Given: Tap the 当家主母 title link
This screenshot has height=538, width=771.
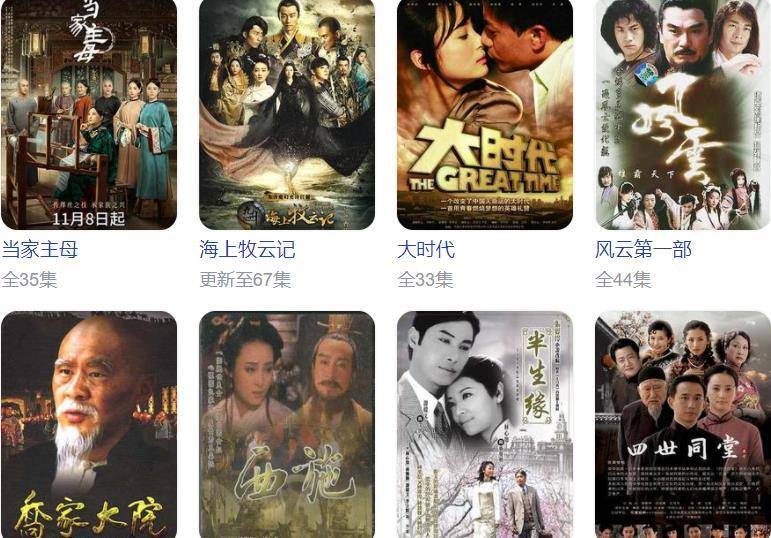Looking at the screenshot, I should [40, 249].
